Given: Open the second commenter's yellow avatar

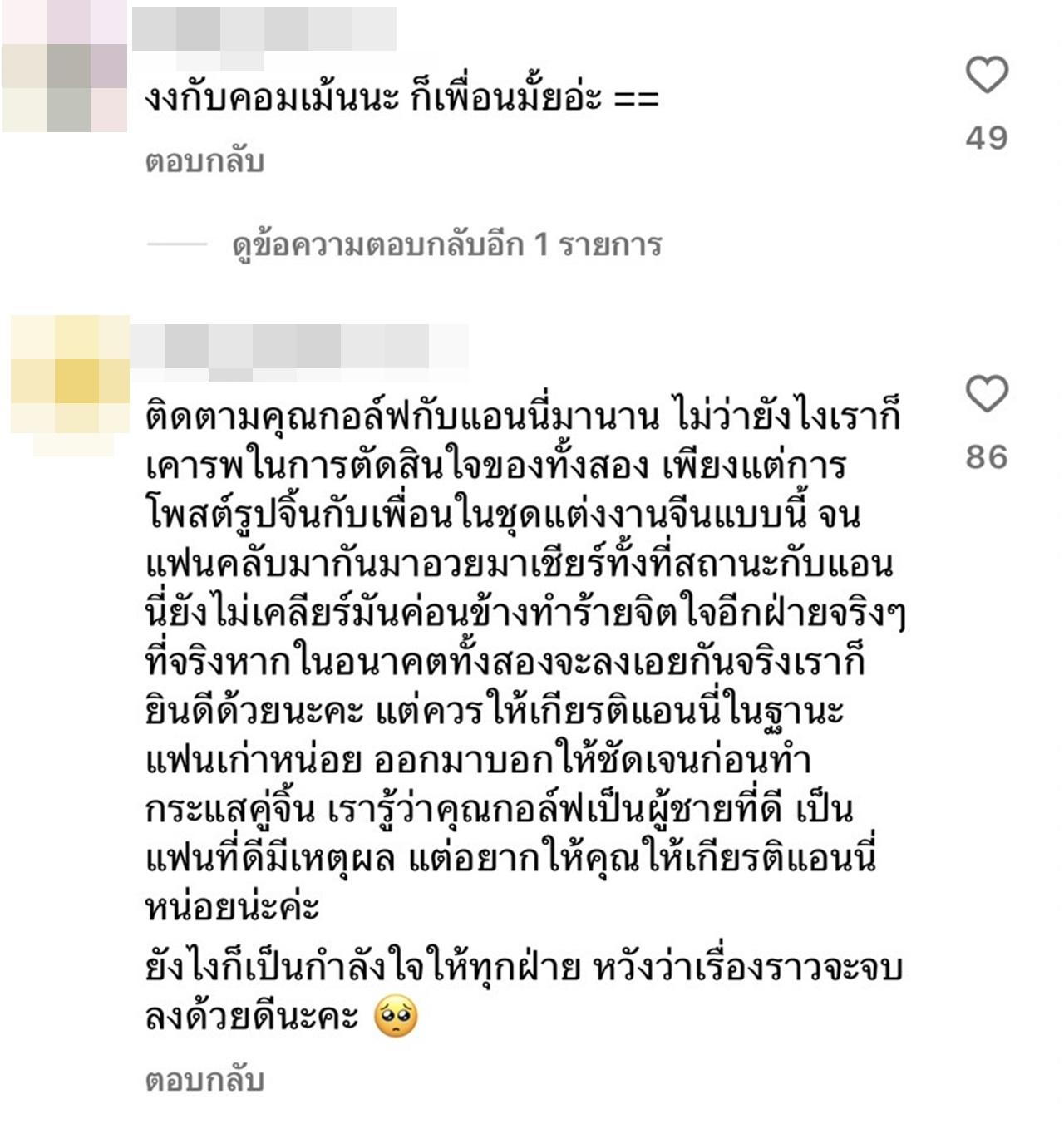Looking at the screenshot, I should tap(70, 382).
